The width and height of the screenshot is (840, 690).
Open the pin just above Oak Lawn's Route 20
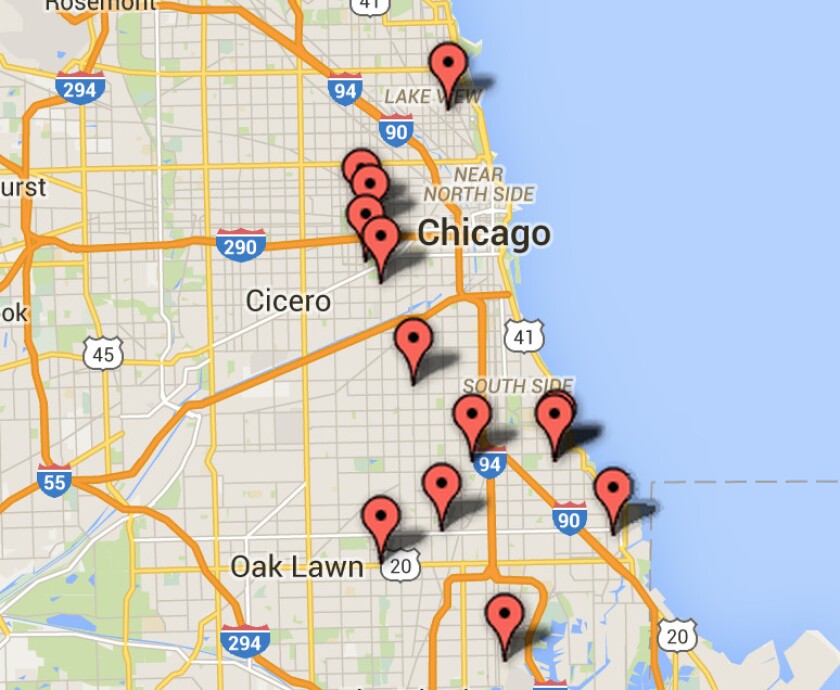click(x=380, y=518)
